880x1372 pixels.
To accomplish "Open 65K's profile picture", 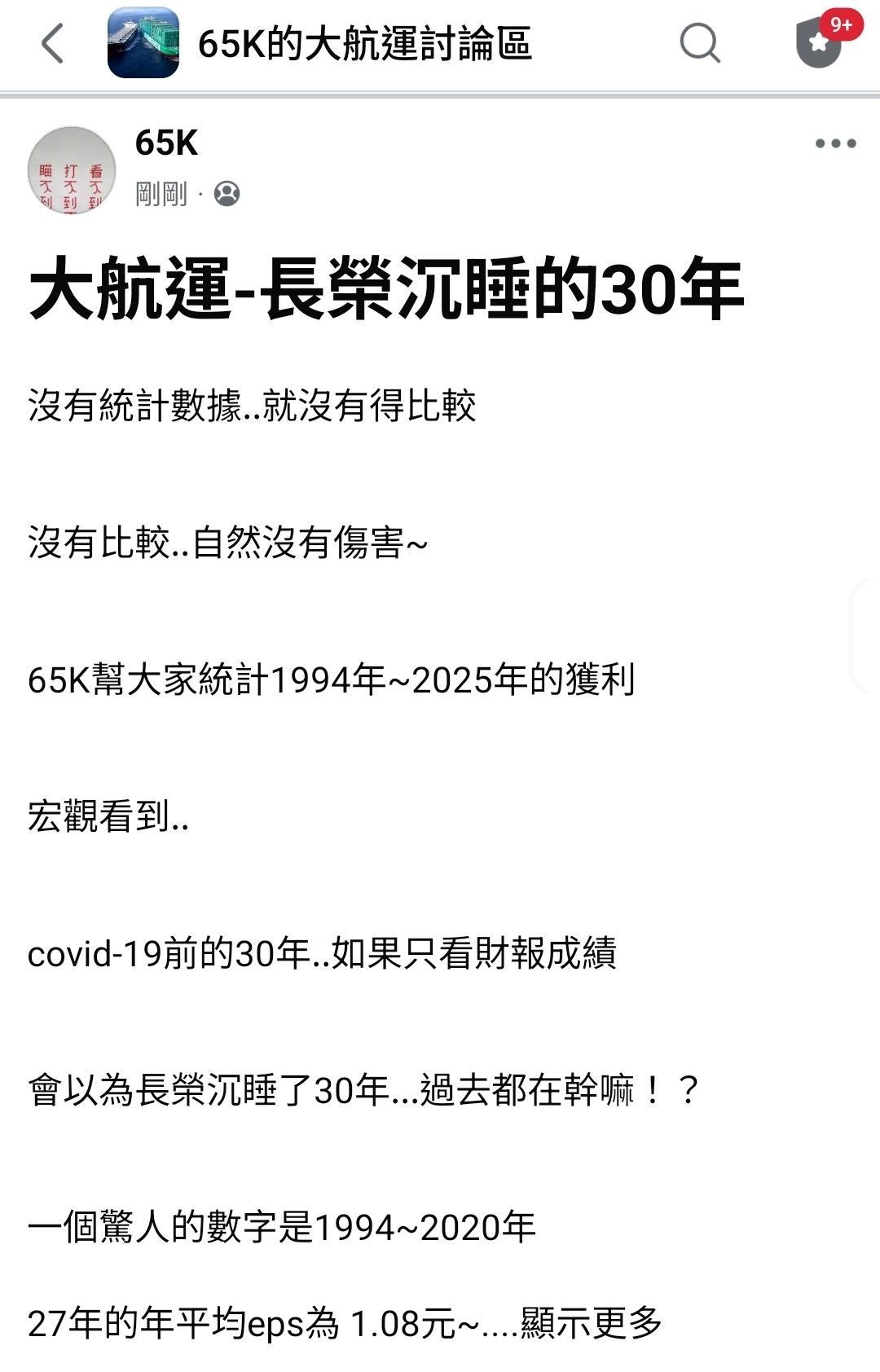I will pyautogui.click(x=72, y=170).
